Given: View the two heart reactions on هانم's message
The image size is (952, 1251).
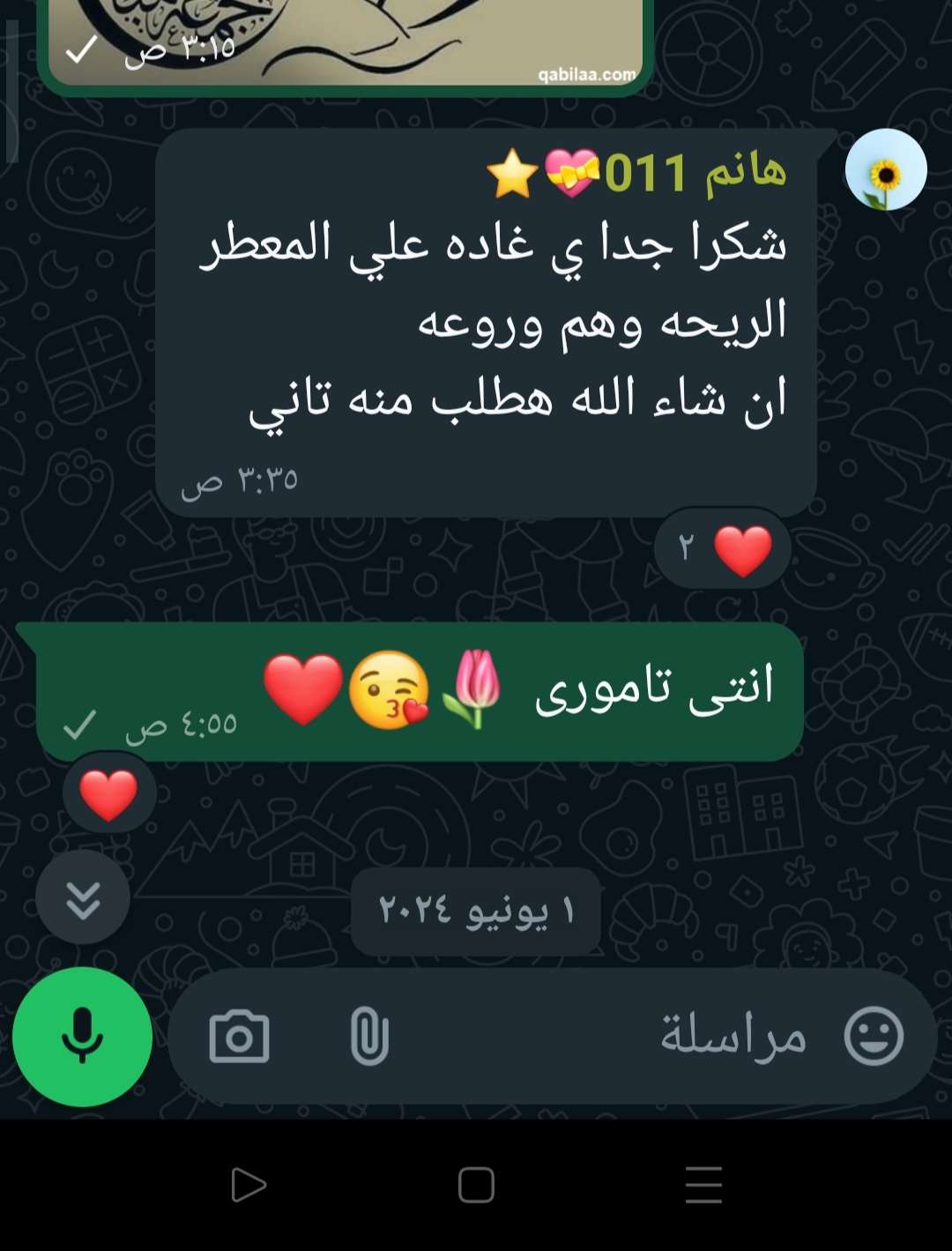Looking at the screenshot, I should [723, 549].
